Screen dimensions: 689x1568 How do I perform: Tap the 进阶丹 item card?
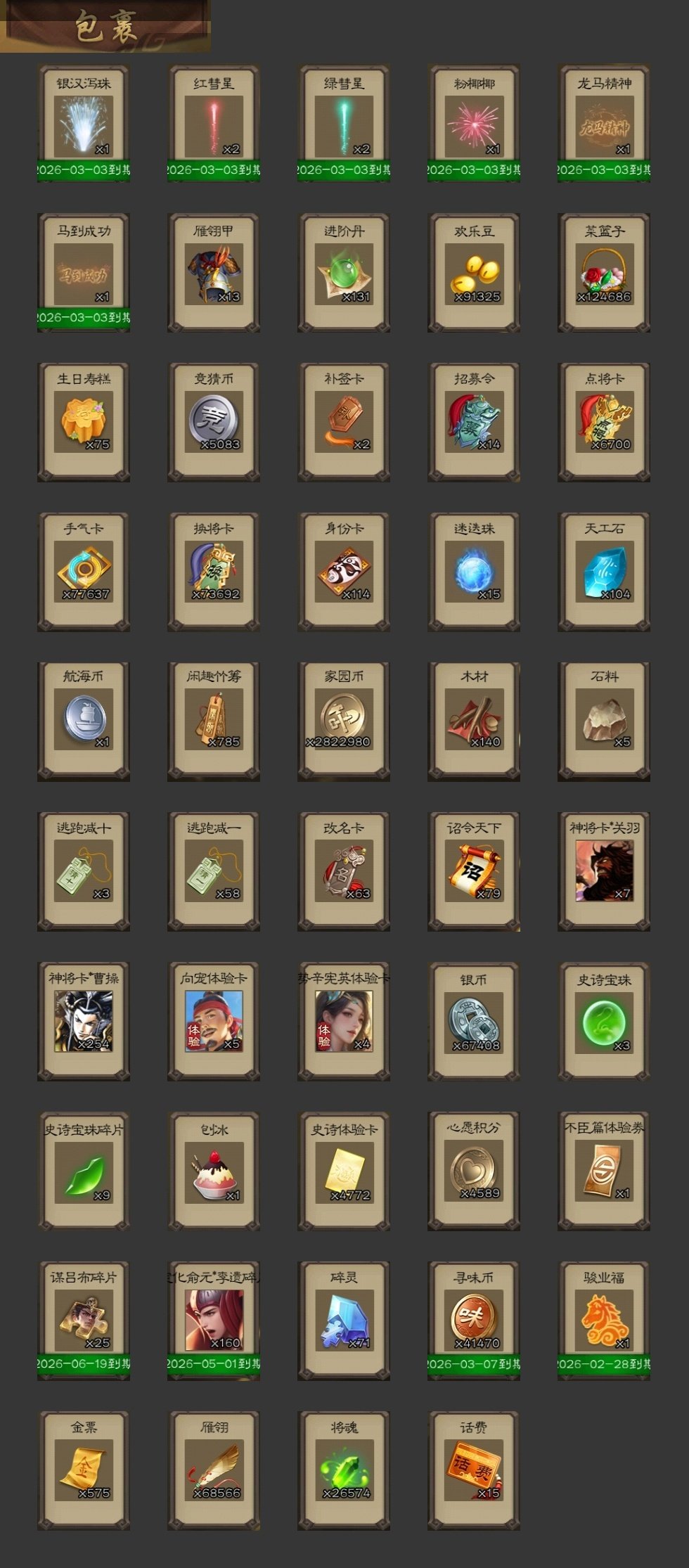coord(344,273)
